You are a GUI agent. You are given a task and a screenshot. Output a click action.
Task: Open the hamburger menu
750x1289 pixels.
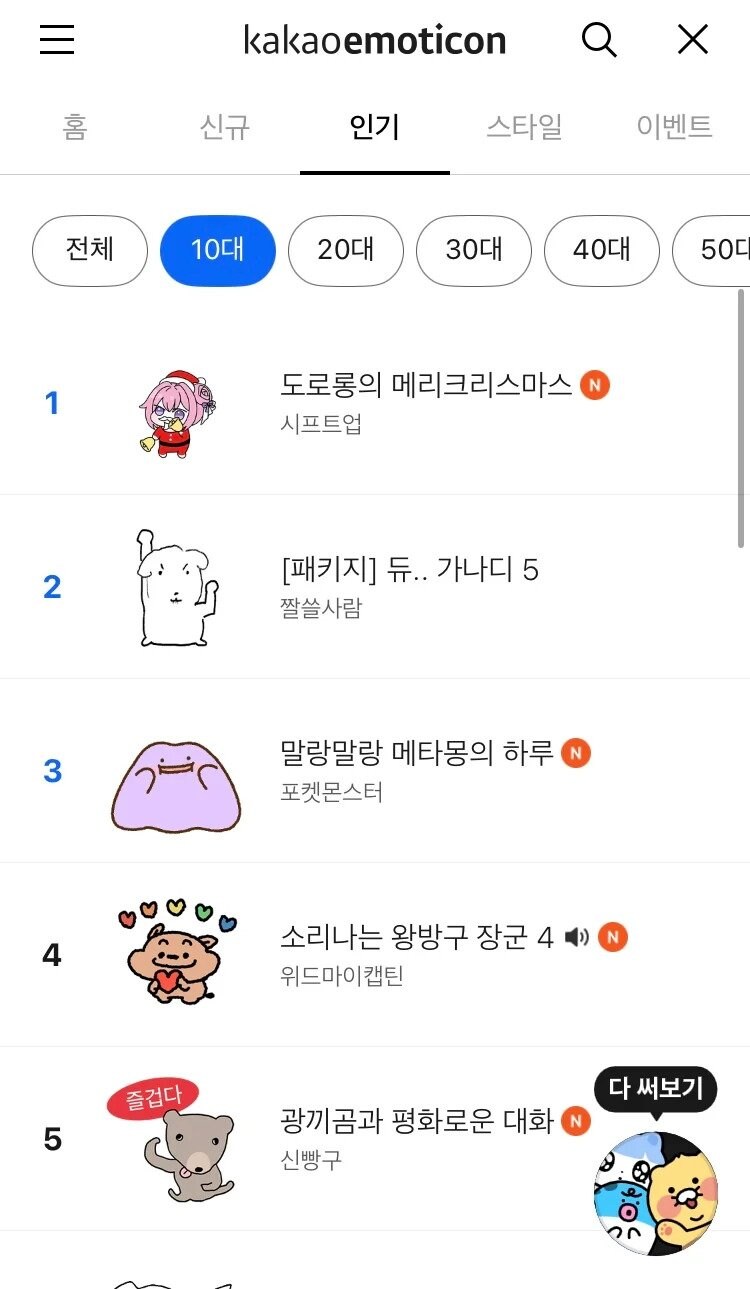click(x=56, y=40)
